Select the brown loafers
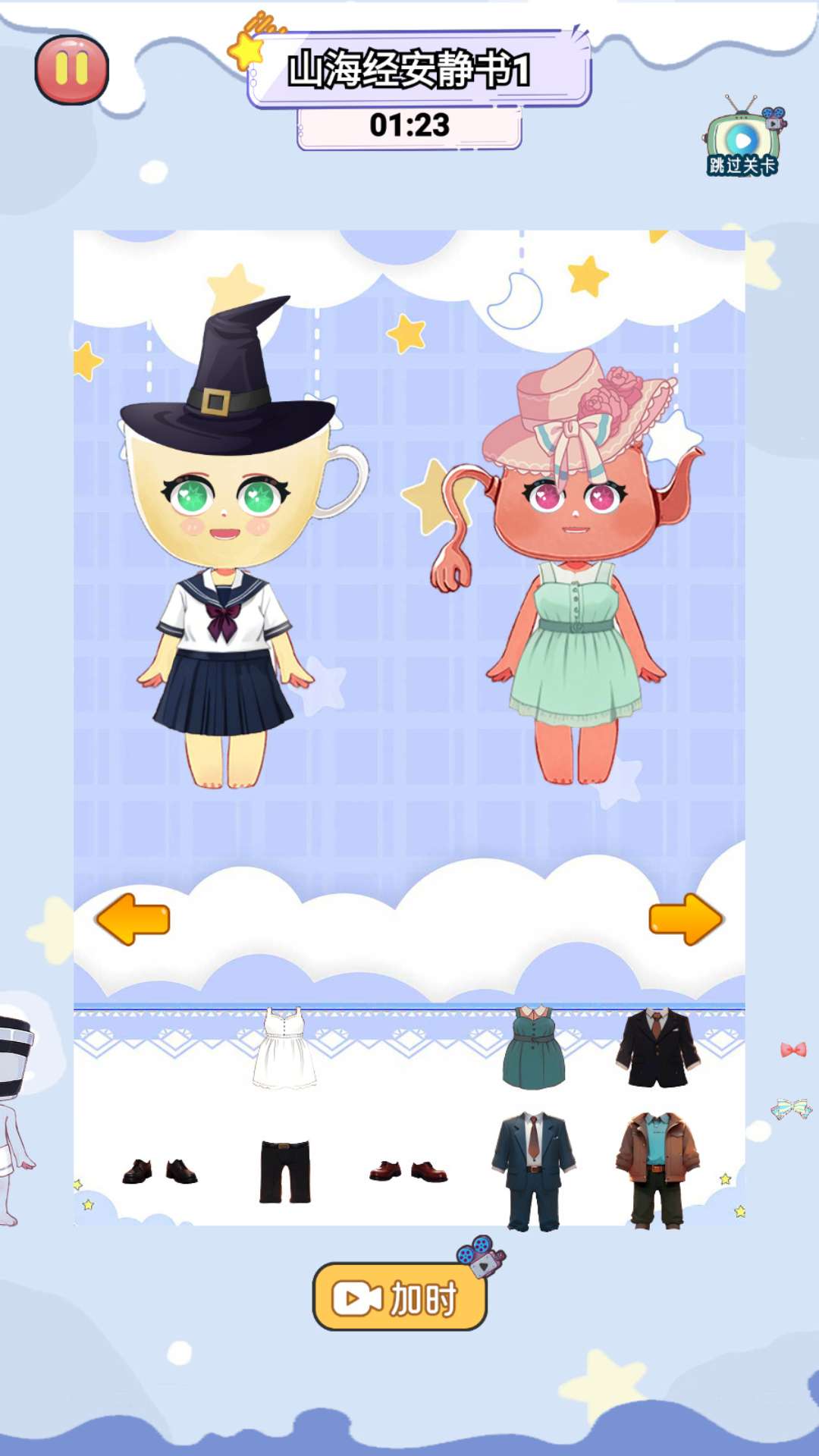 click(x=408, y=1172)
